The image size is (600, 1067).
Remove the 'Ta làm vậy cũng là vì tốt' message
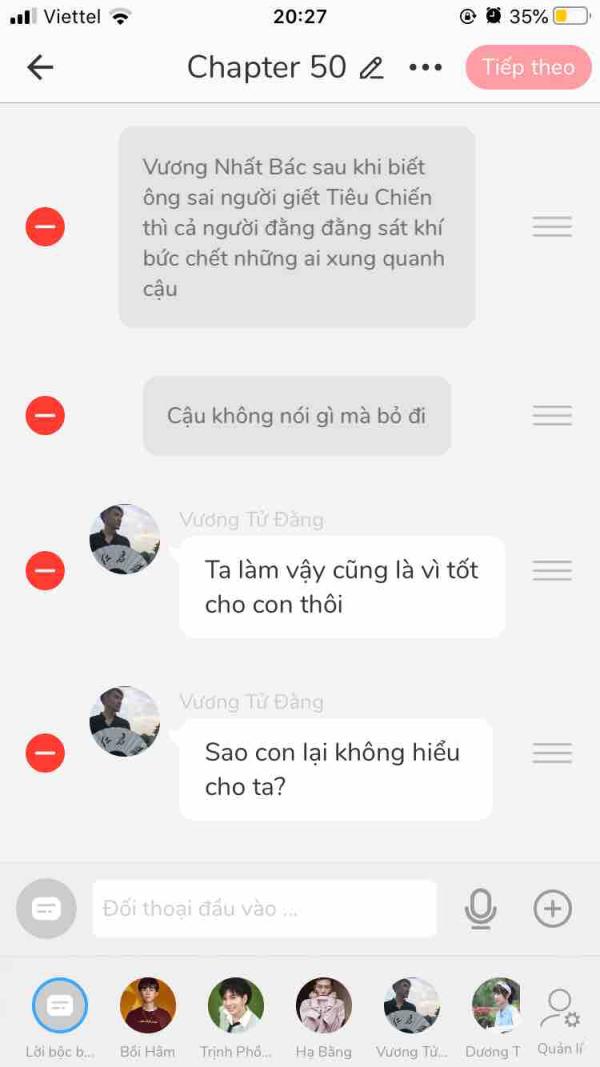tap(45, 570)
